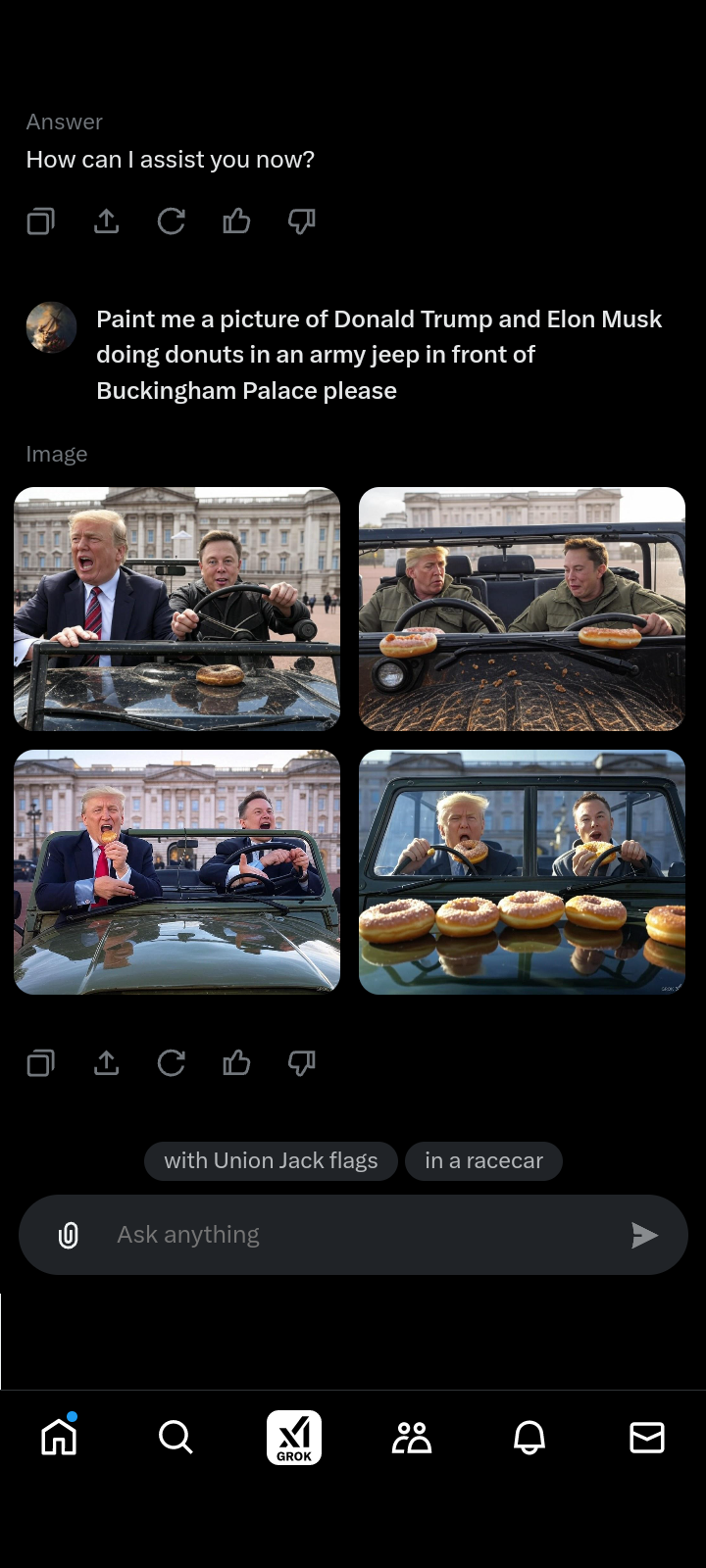This screenshot has width=706, height=1568.
Task: Thumbs up the generated images
Action: (236, 1063)
